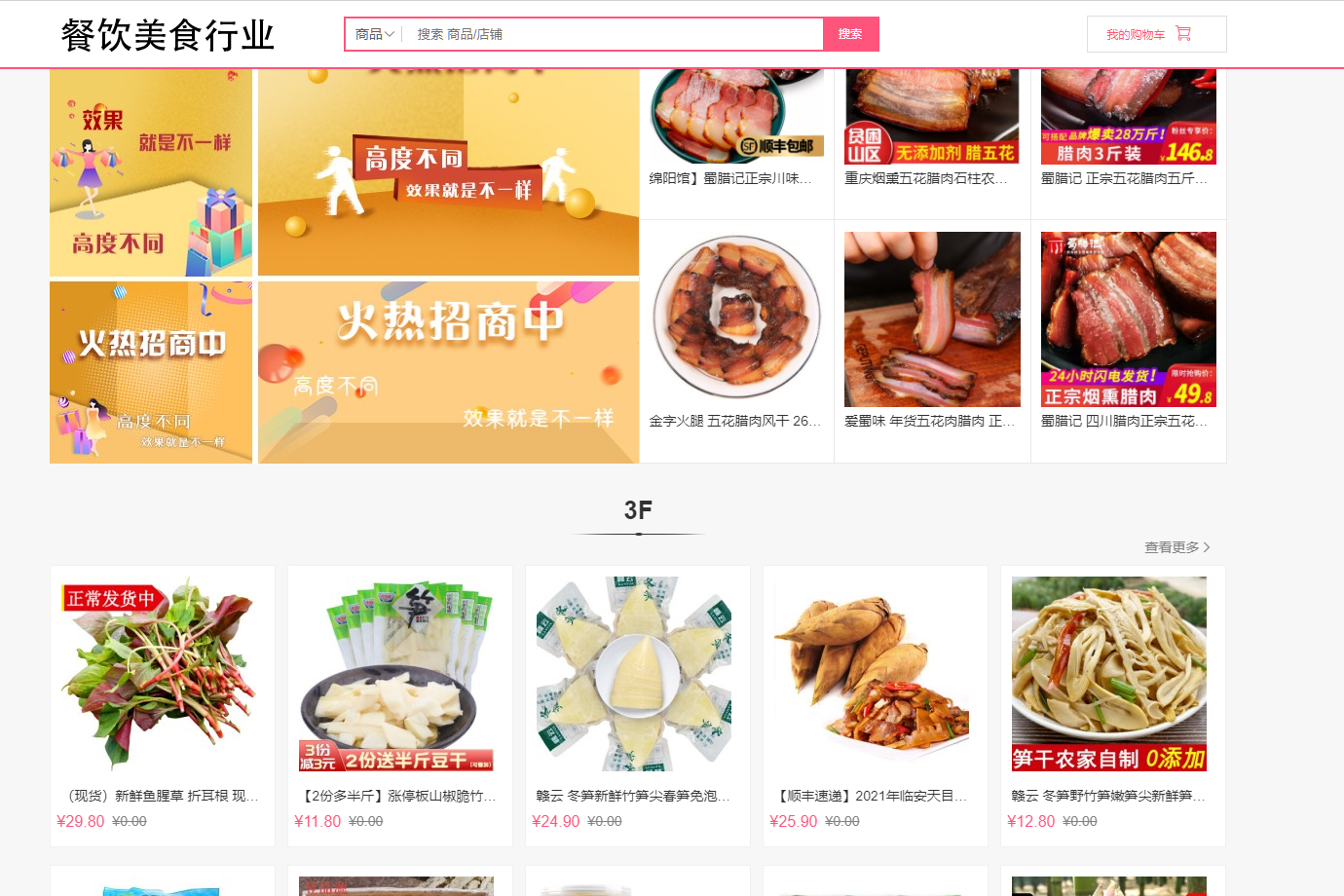1344x896 pixels.
Task: Open the 商品 search type dropdown
Action: pos(374,34)
